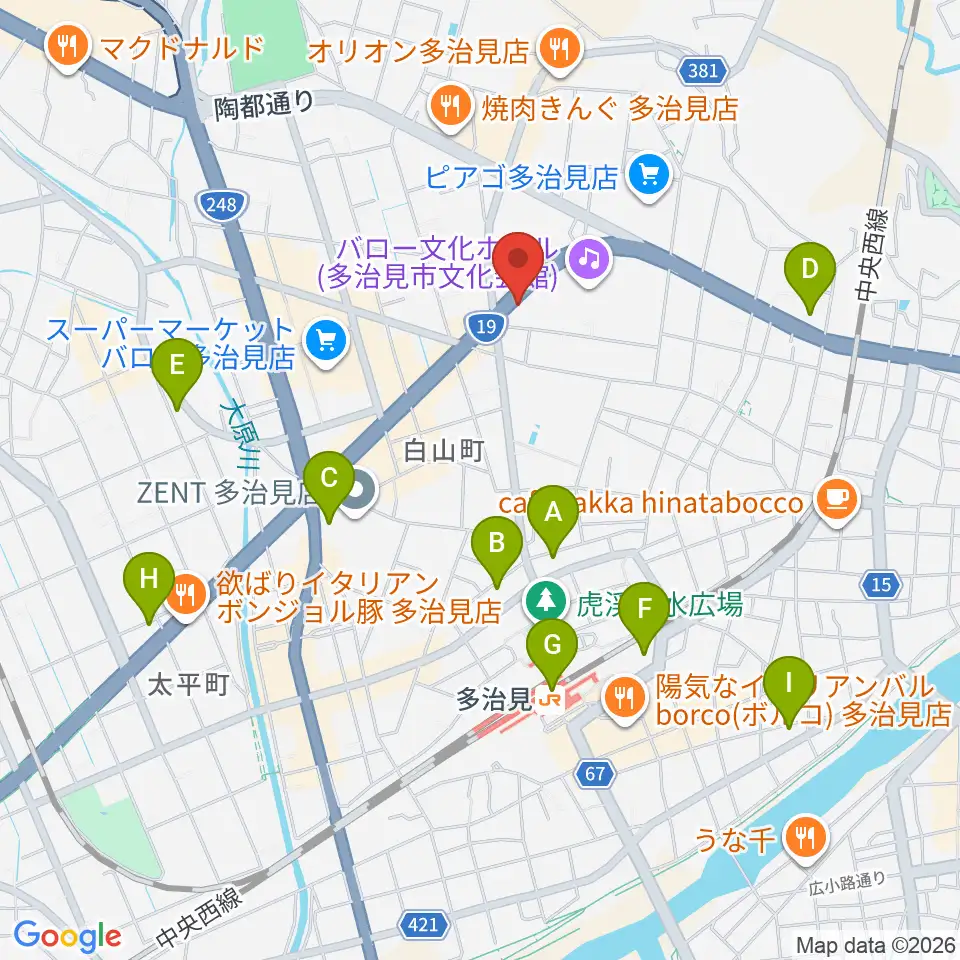Open the Google logo link
960x960 pixels.
68,936
